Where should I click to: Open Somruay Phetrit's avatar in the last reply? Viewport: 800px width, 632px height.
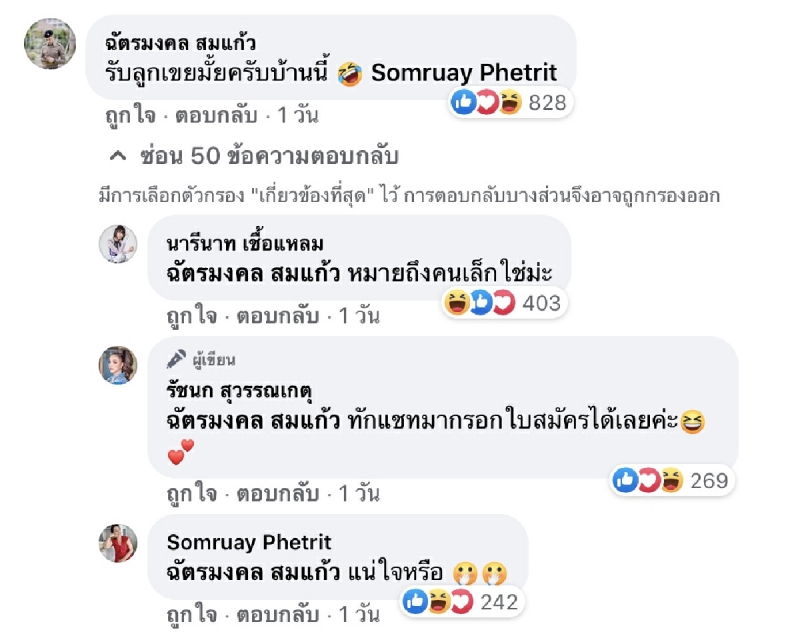pos(118,544)
